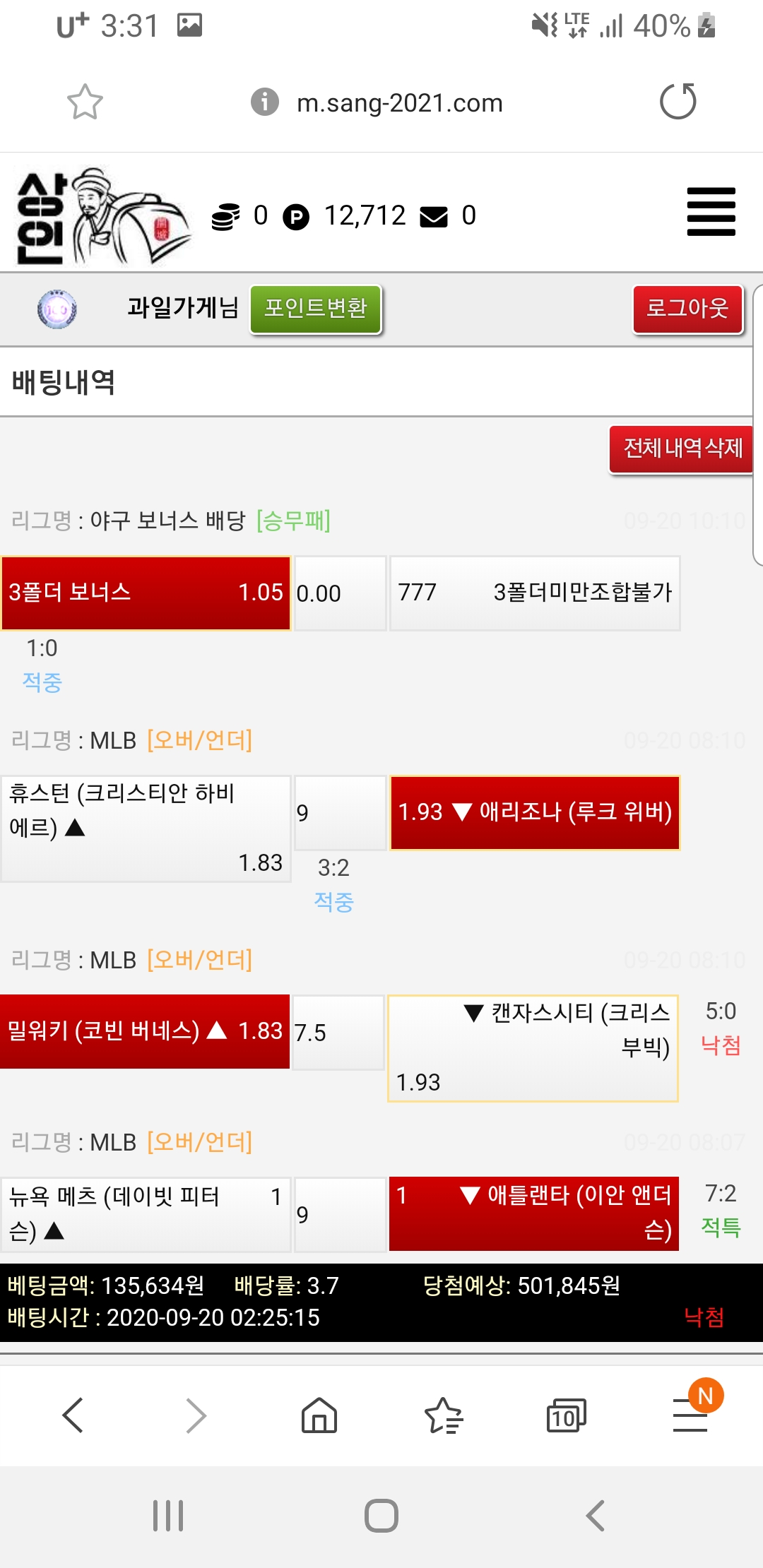This screenshot has height=1568, width=763.
Task: Go back in the browser
Action: [x=73, y=1415]
